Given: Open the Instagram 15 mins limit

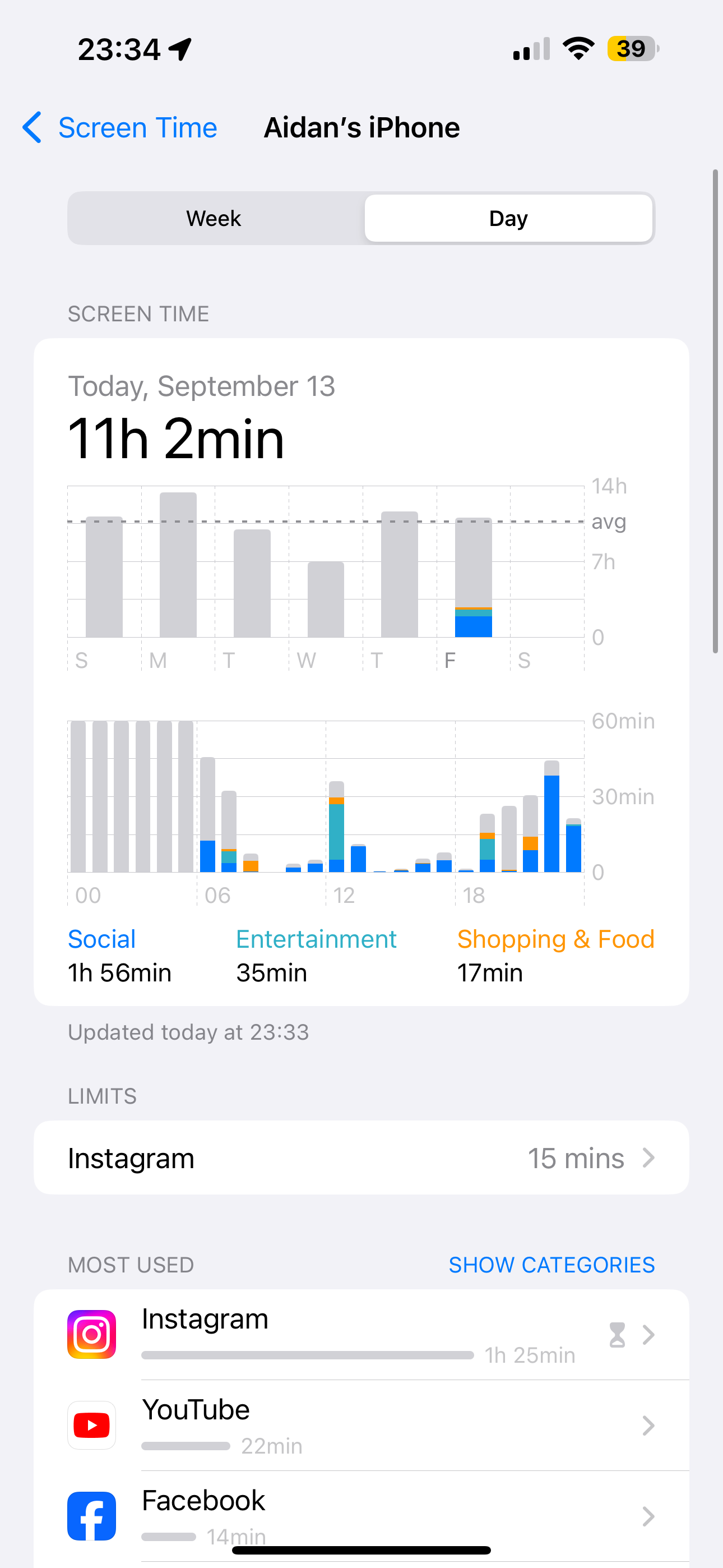Looking at the screenshot, I should 361,1157.
